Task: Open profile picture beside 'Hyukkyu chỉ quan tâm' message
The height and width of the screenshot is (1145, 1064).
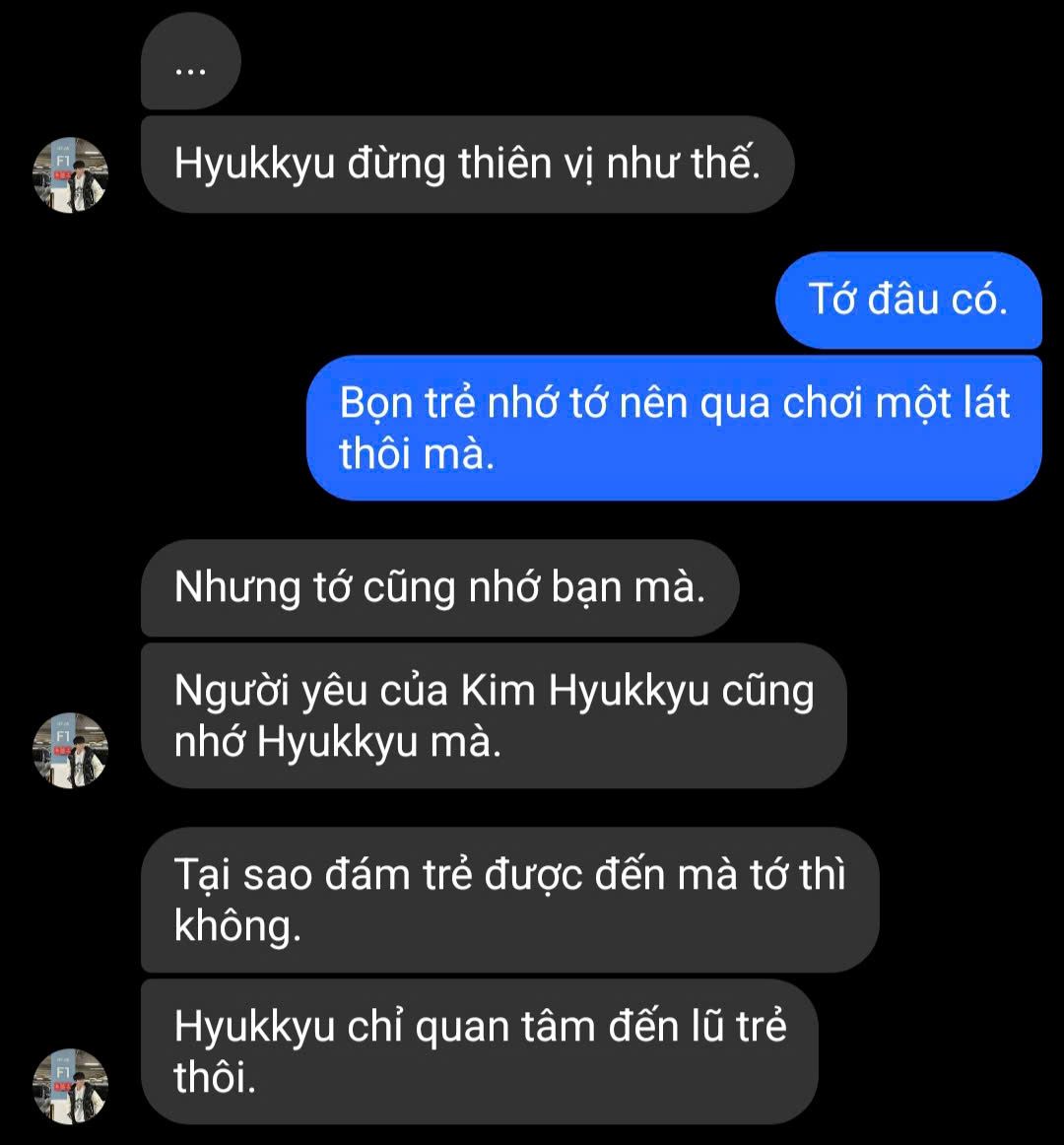Action: coord(71,1086)
